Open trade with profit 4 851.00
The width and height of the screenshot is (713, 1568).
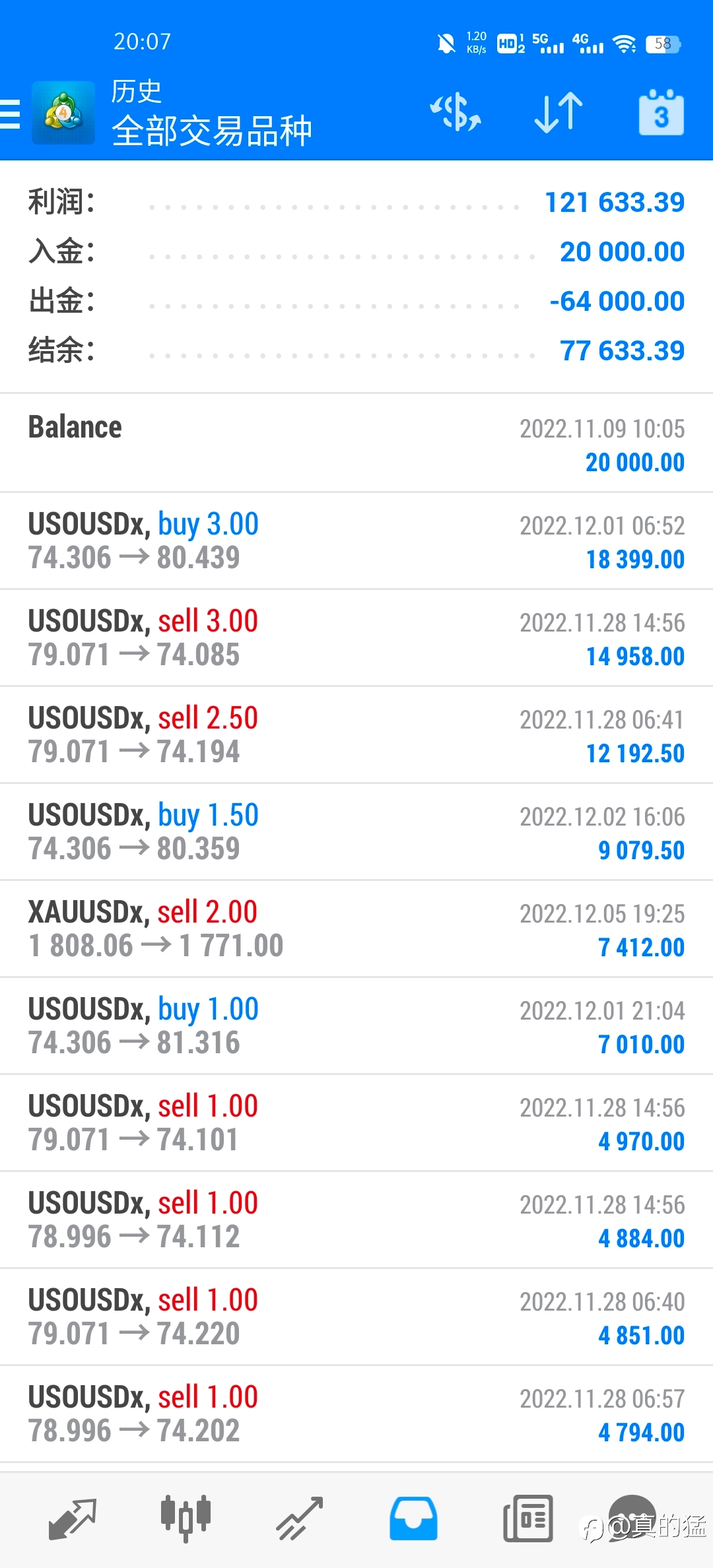click(x=356, y=1317)
